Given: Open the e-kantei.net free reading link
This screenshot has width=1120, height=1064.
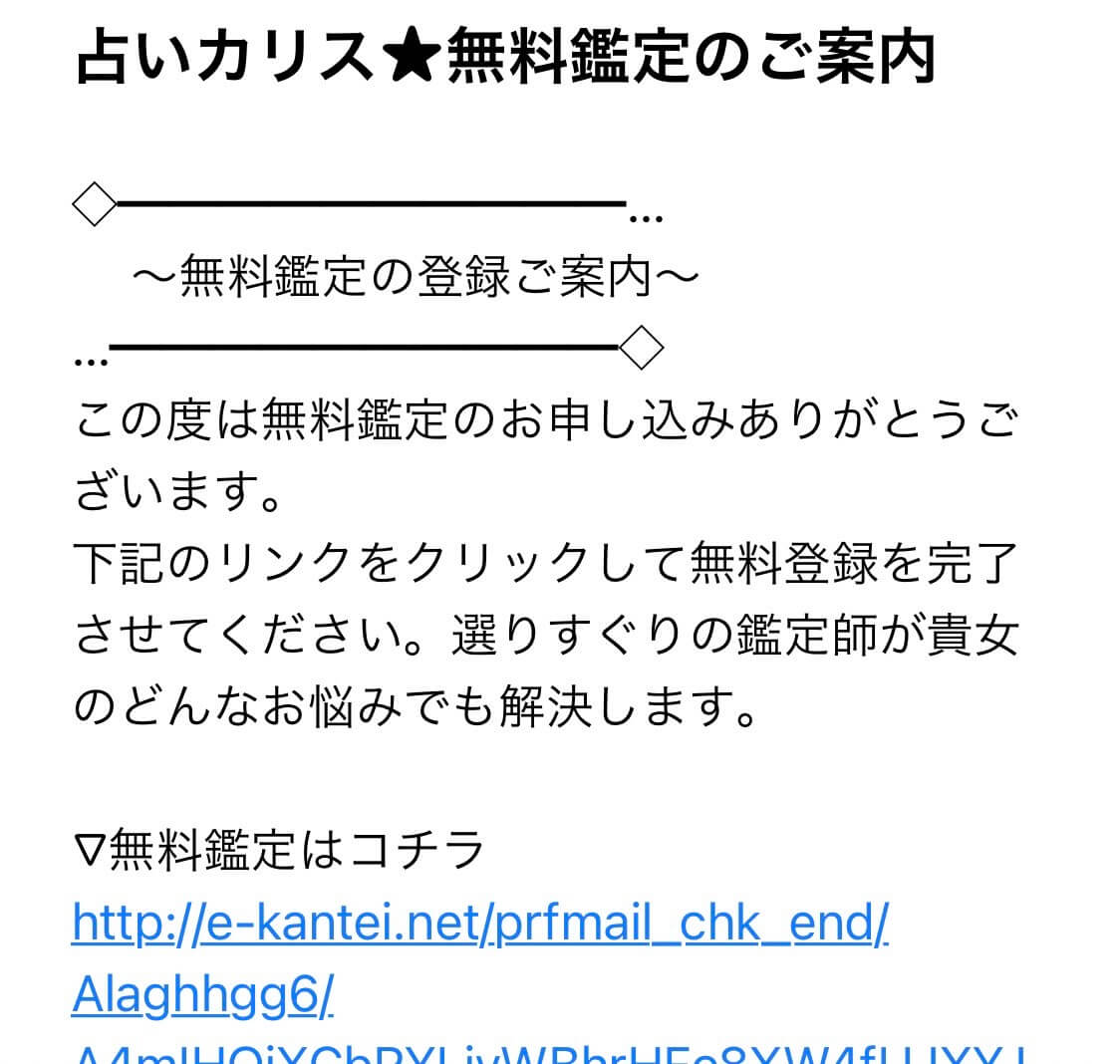Looking at the screenshot, I should click(x=479, y=926).
